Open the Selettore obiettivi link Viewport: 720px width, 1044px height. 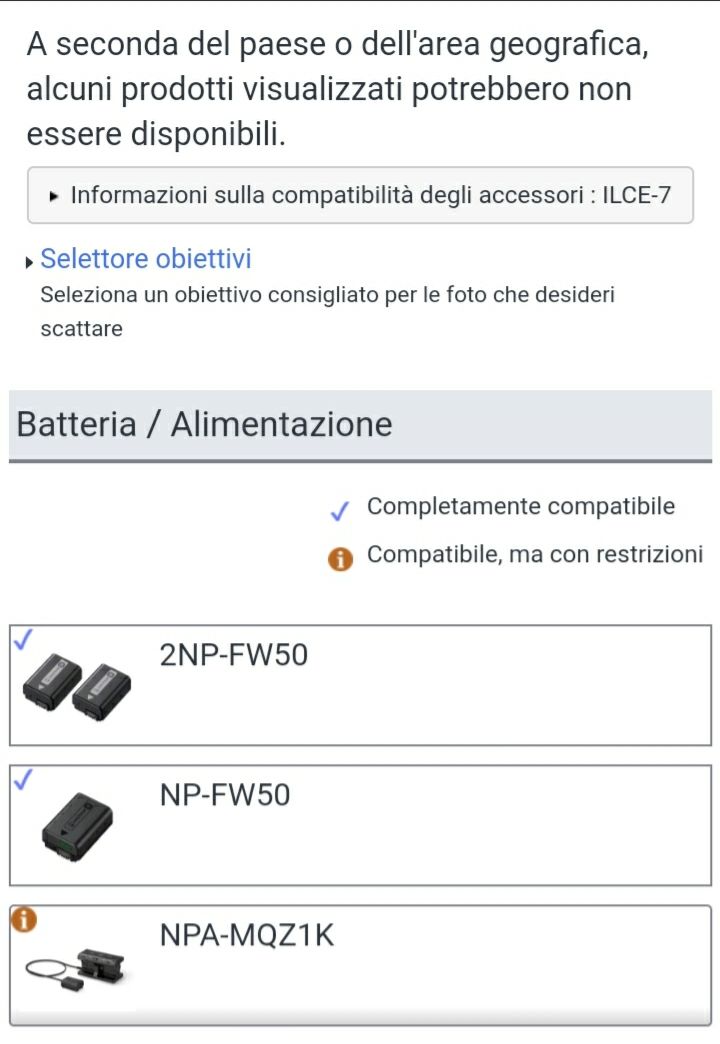click(x=146, y=259)
